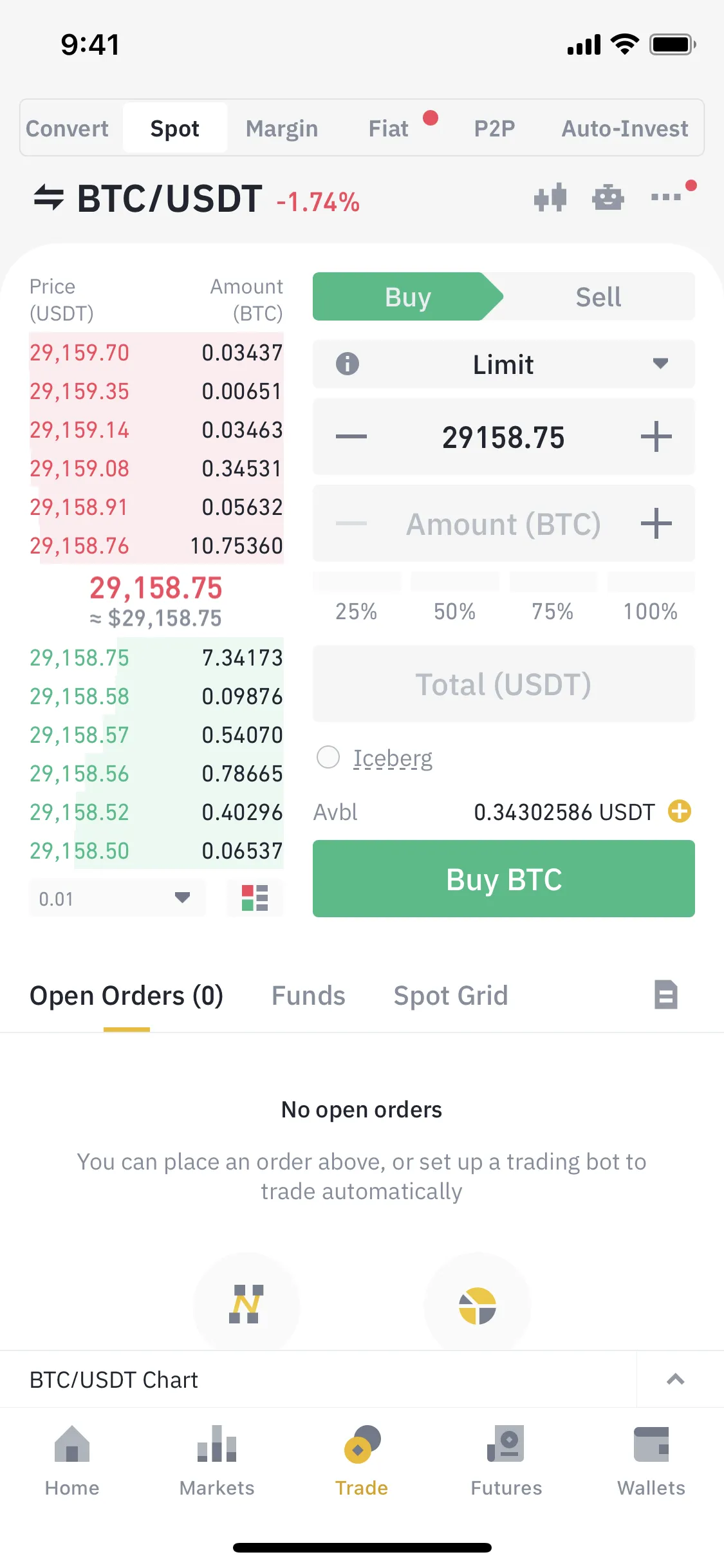Decrease price using the minus stepper
The height and width of the screenshot is (1568, 724).
pyautogui.click(x=351, y=436)
